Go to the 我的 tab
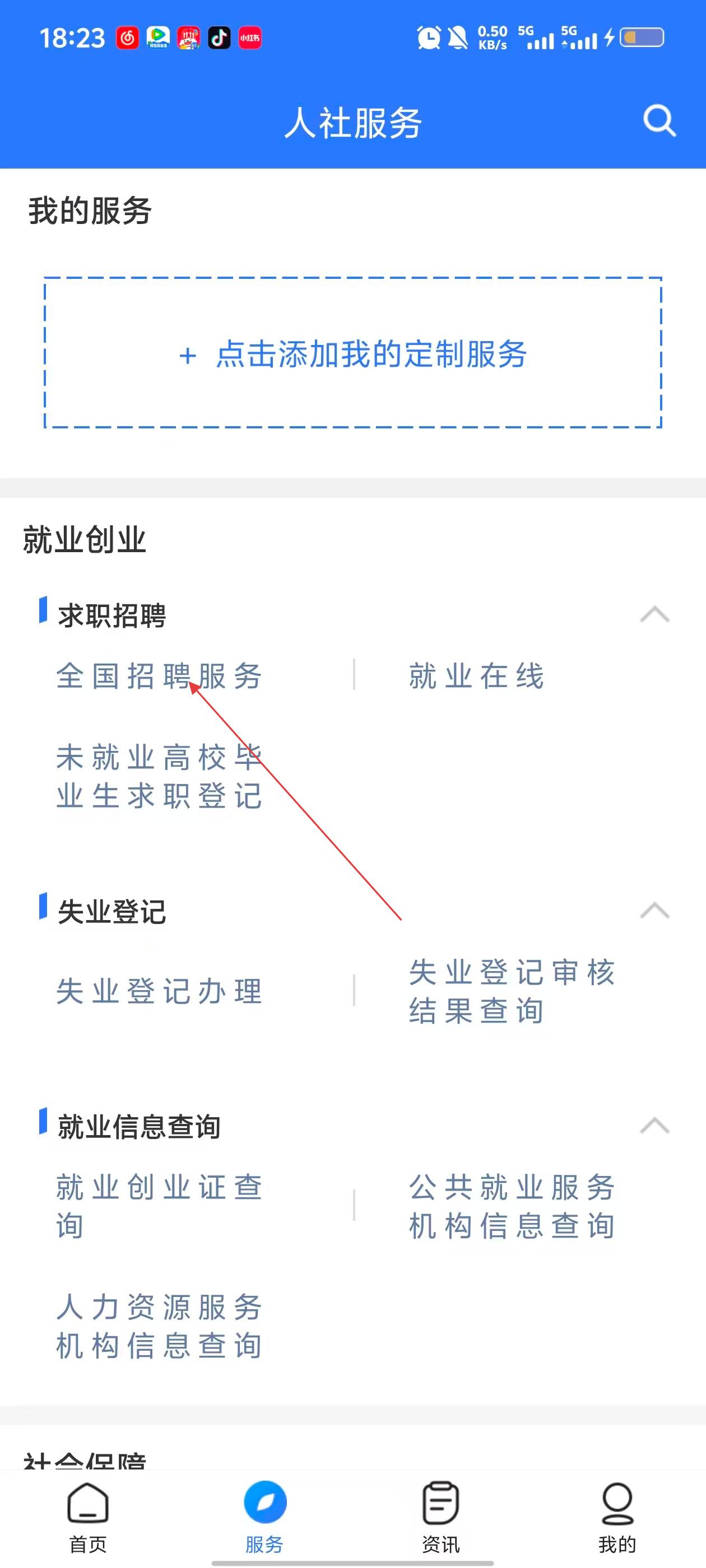The height and width of the screenshot is (1568, 706). (617, 1517)
